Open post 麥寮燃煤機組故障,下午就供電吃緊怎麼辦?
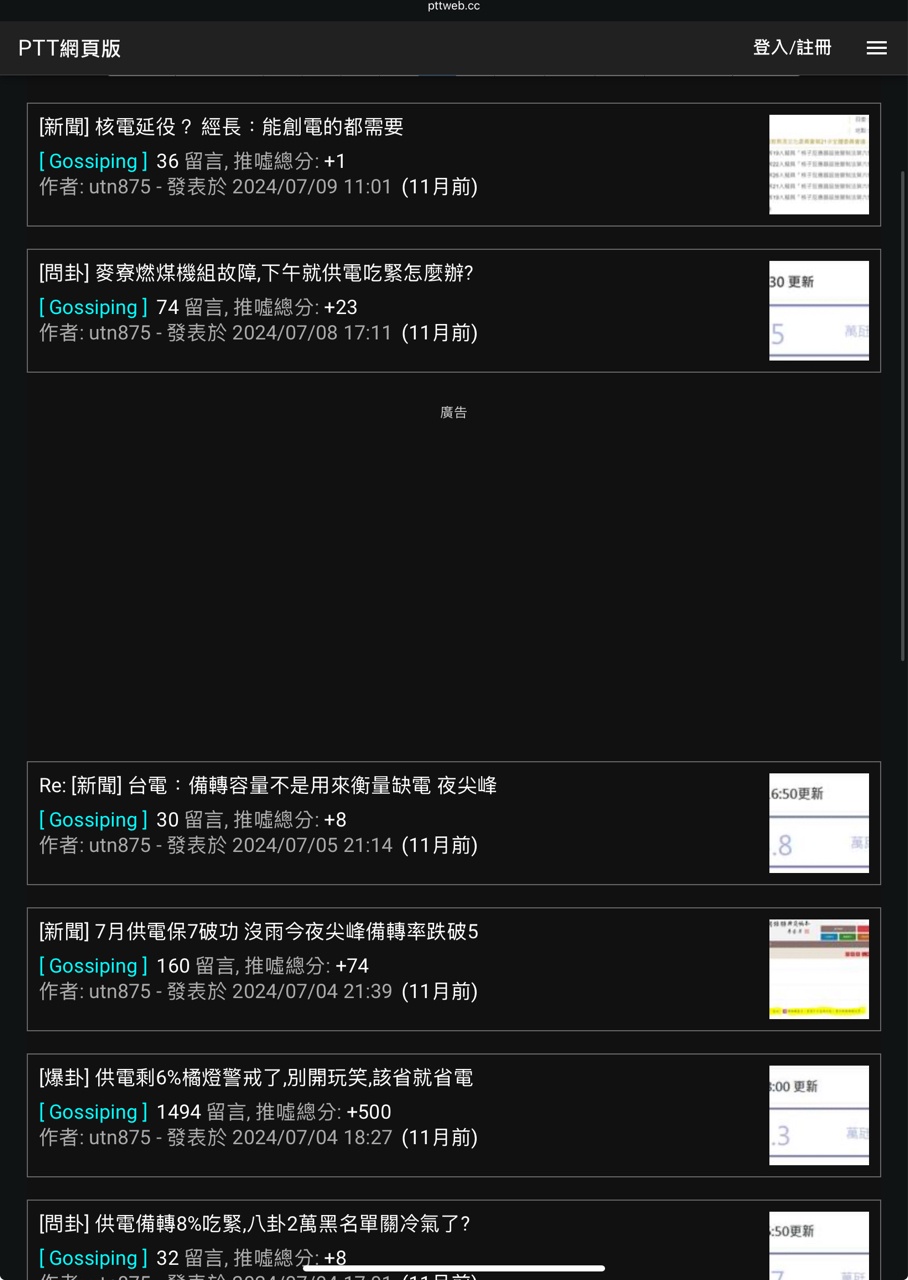908x1280 pixels. coord(256,273)
